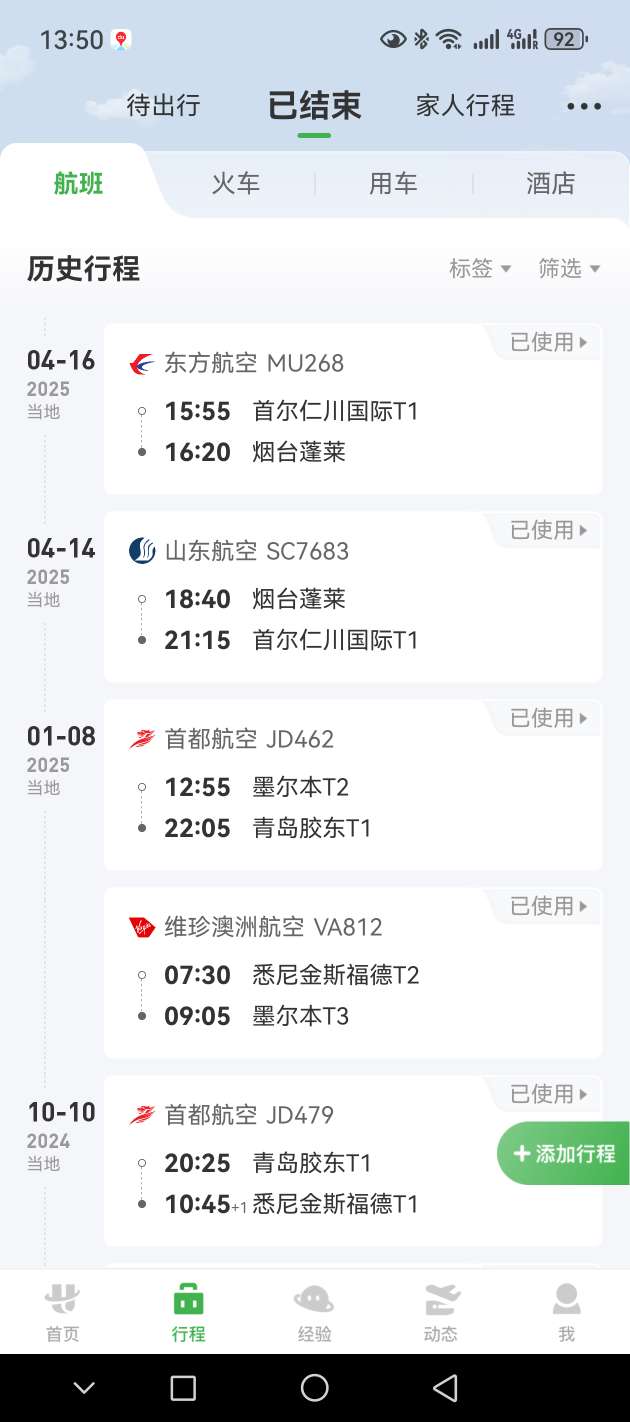This screenshot has height=1422, width=630.
Task: Tap the system back button
Action: click(x=445, y=1387)
